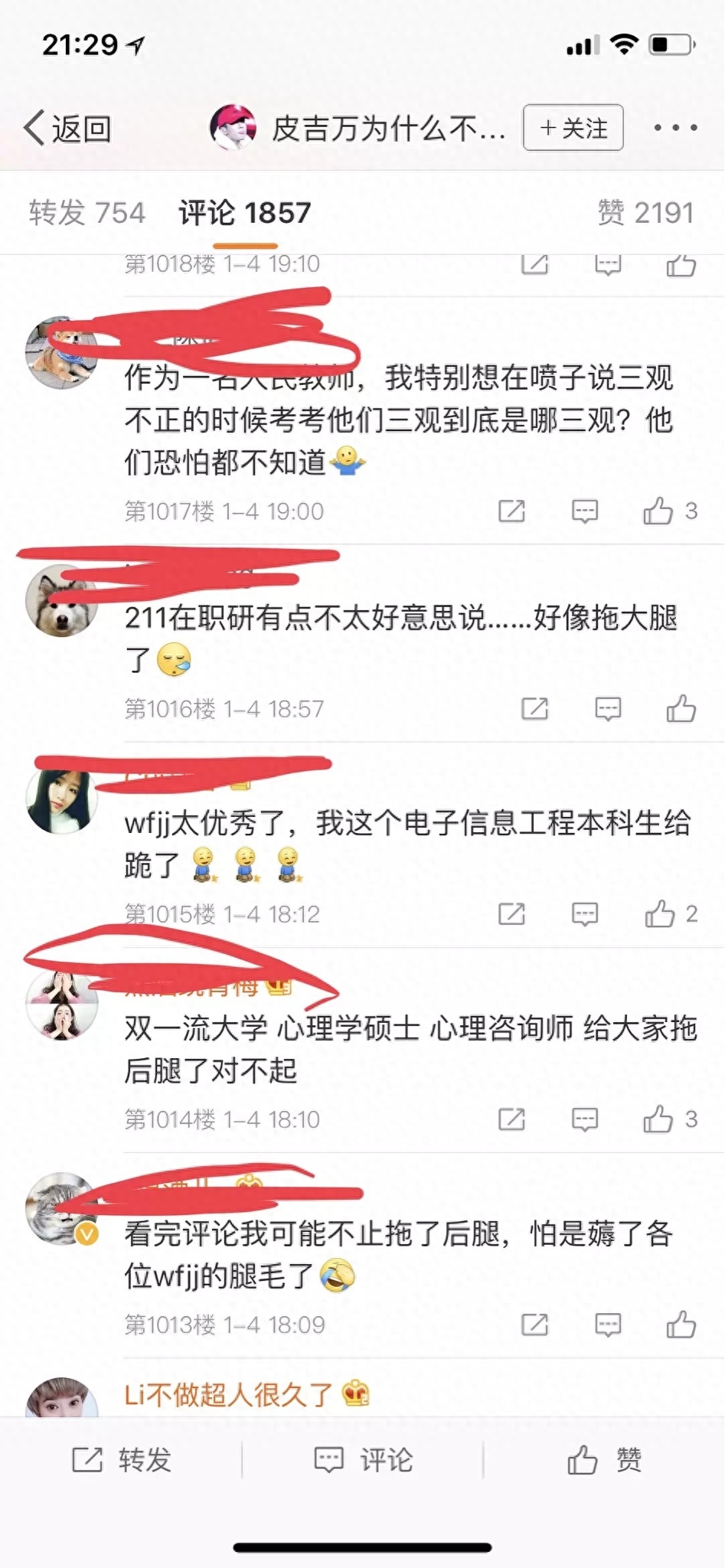Repost the floor 1014 comment
725x1568 pixels.
tap(511, 1119)
